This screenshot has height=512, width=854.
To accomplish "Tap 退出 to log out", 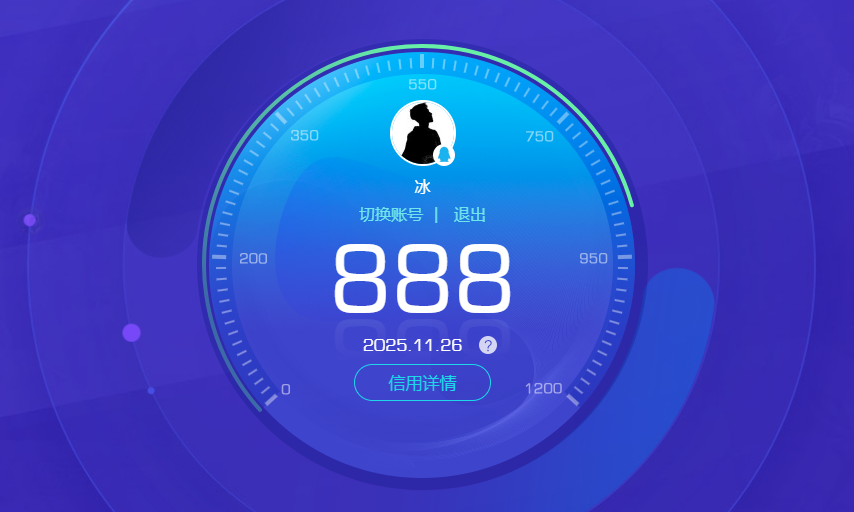I will click(x=470, y=215).
